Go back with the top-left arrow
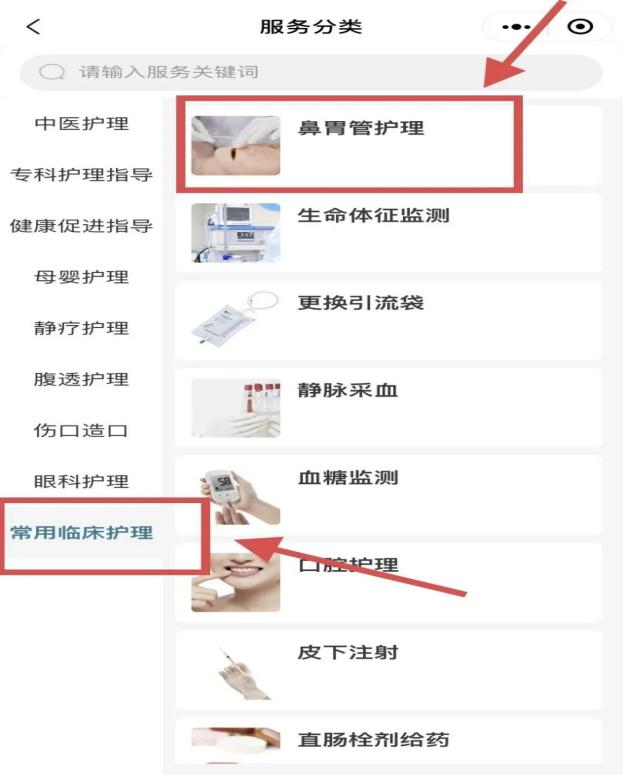 [x=33, y=27]
